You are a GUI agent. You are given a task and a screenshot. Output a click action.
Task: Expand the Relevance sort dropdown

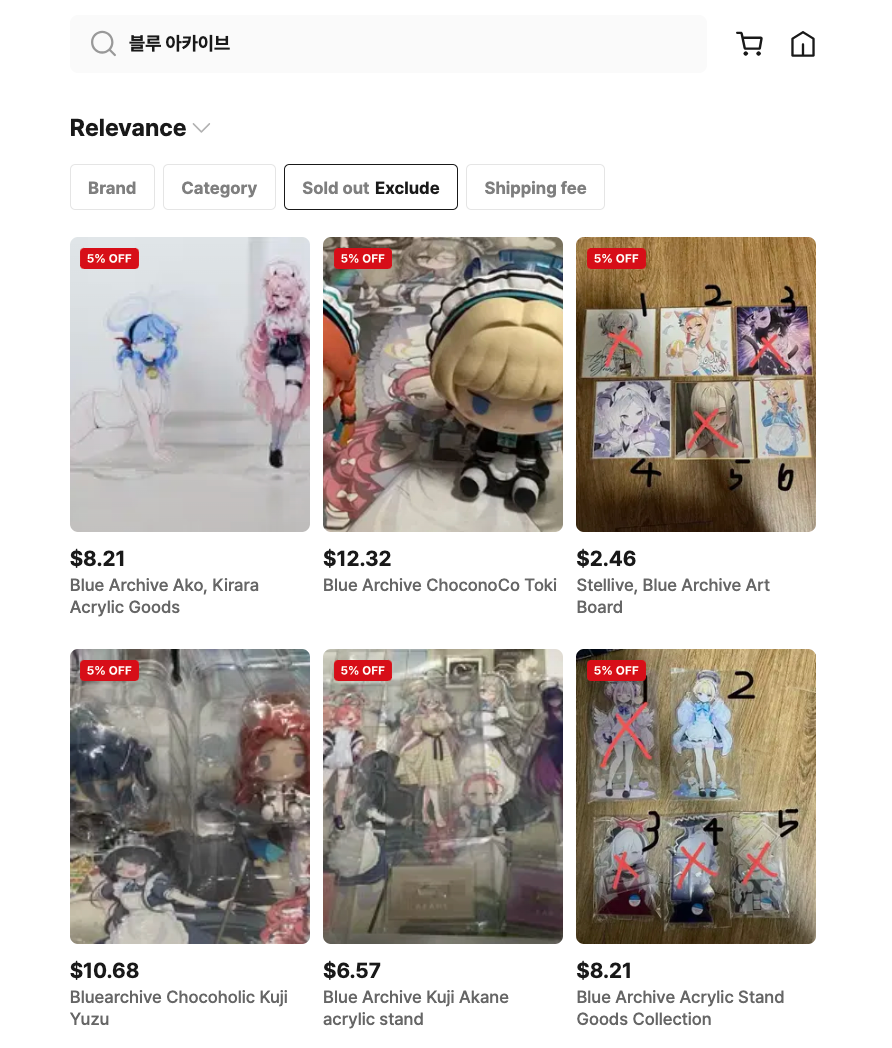click(140, 128)
